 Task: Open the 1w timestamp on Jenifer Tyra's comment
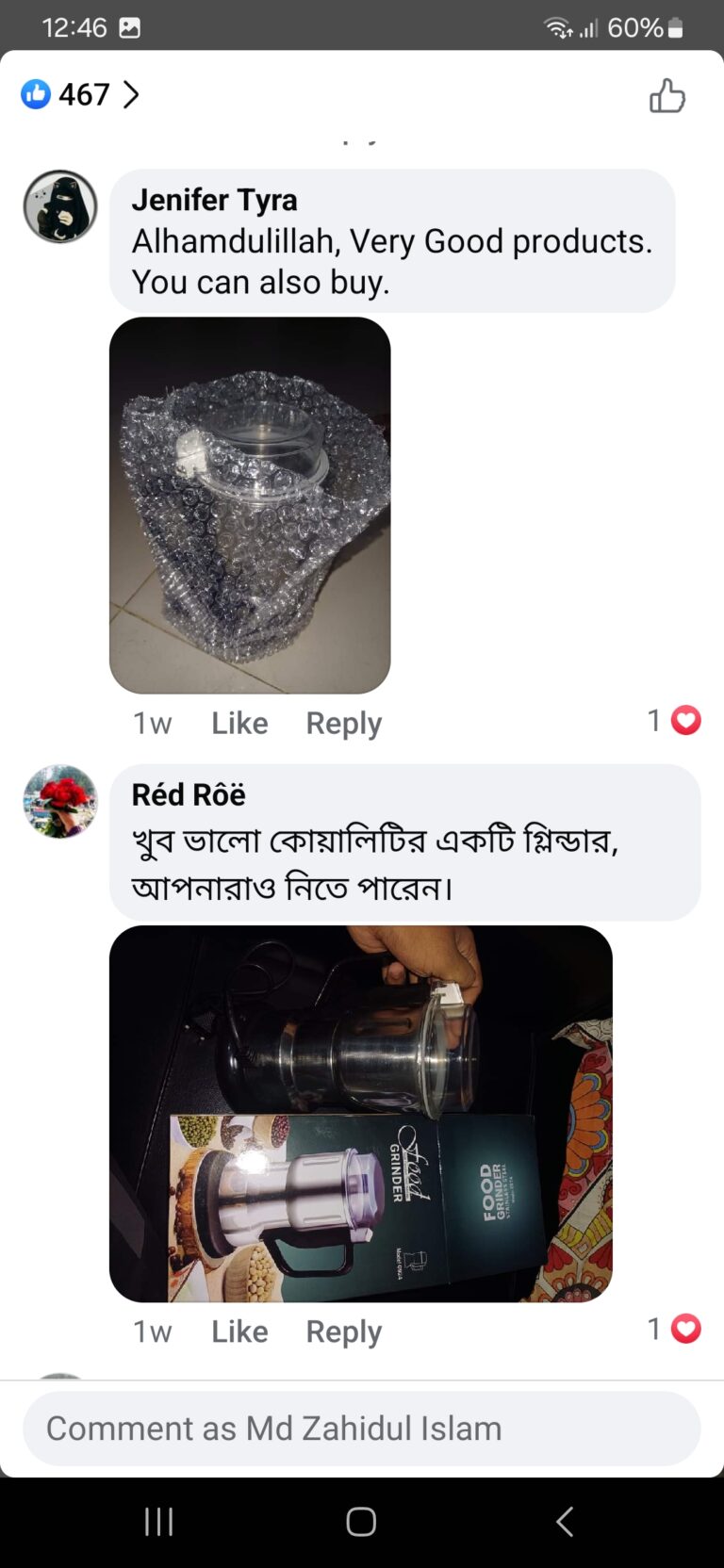(x=152, y=723)
